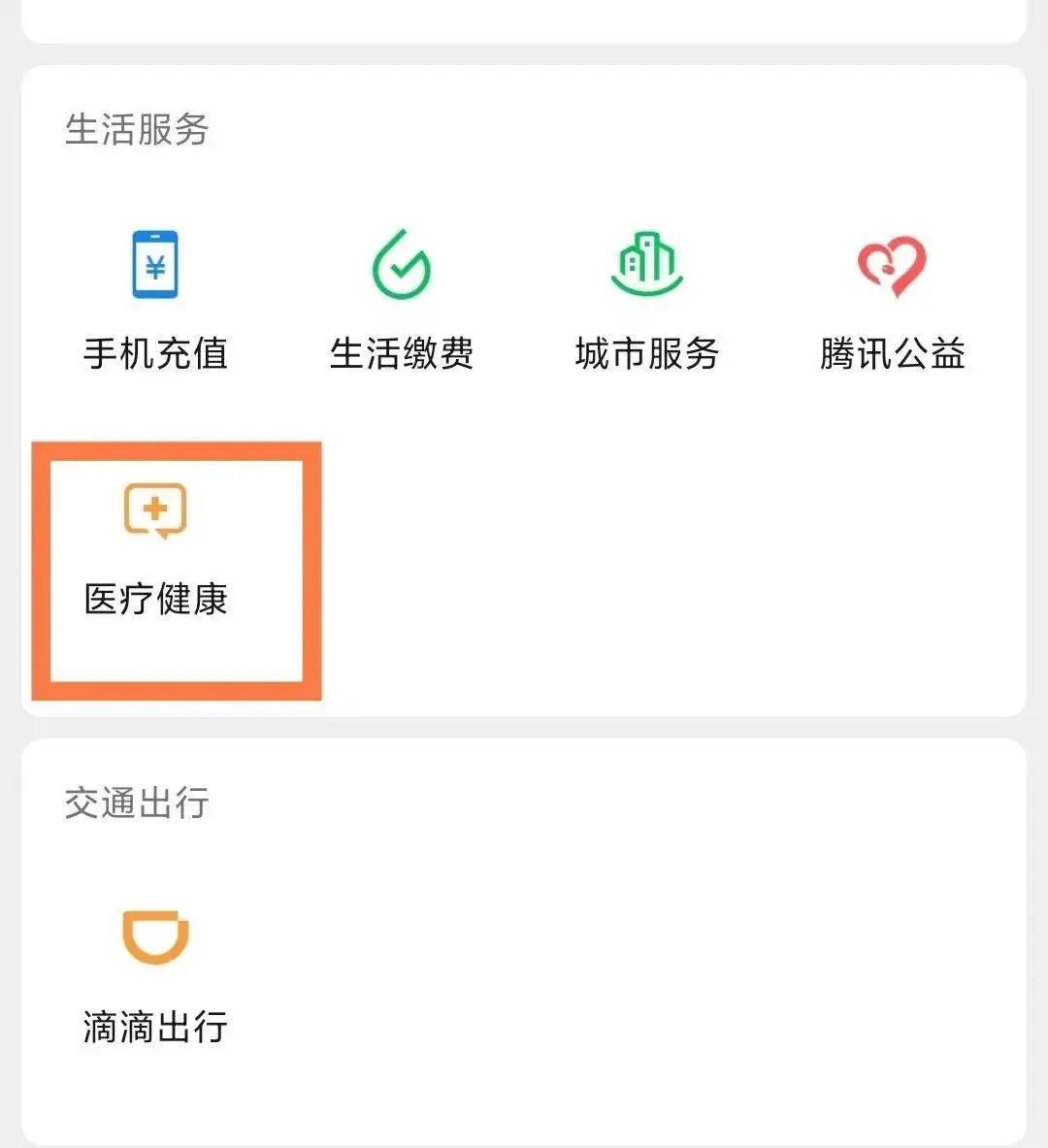Select the green checkmark payment icon

pyautogui.click(x=402, y=263)
